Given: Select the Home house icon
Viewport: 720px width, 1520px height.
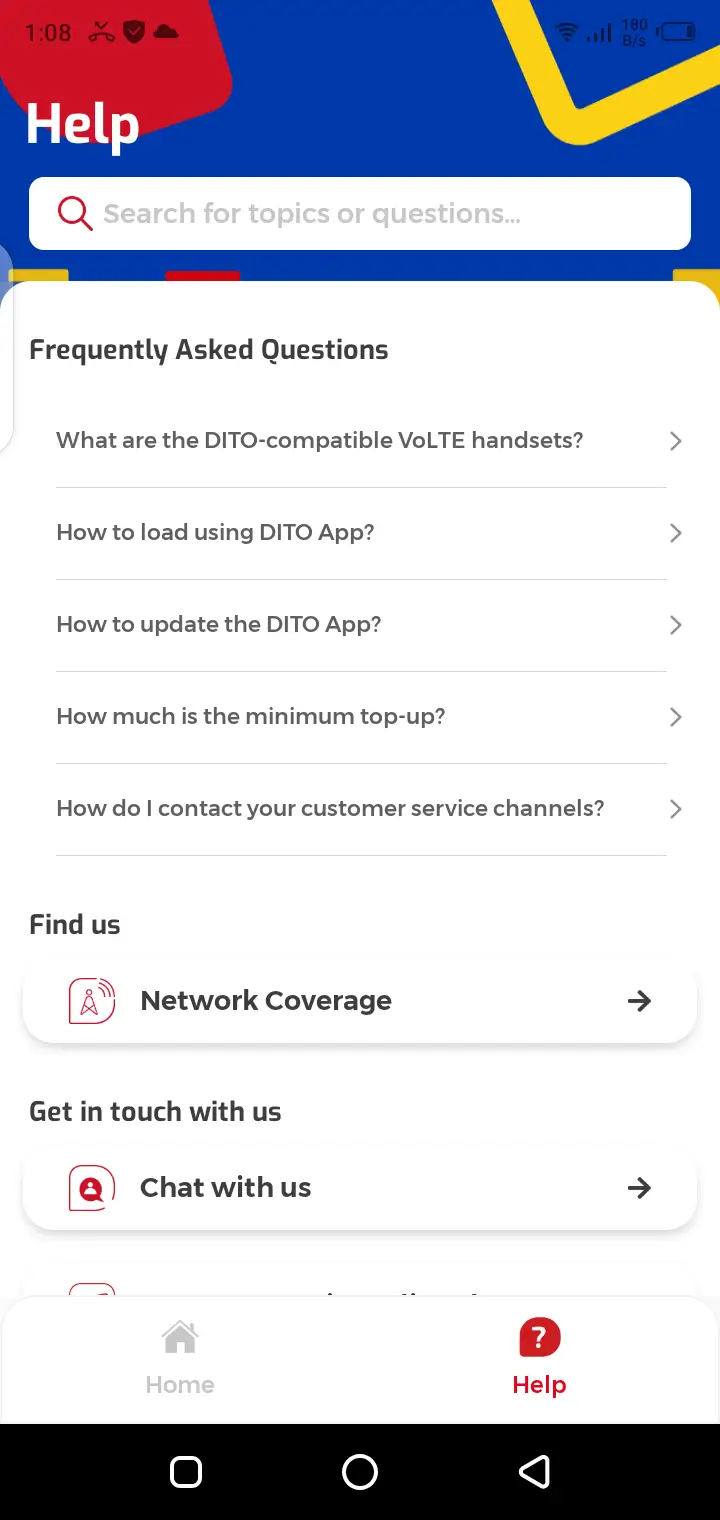Looking at the screenshot, I should point(180,1336).
